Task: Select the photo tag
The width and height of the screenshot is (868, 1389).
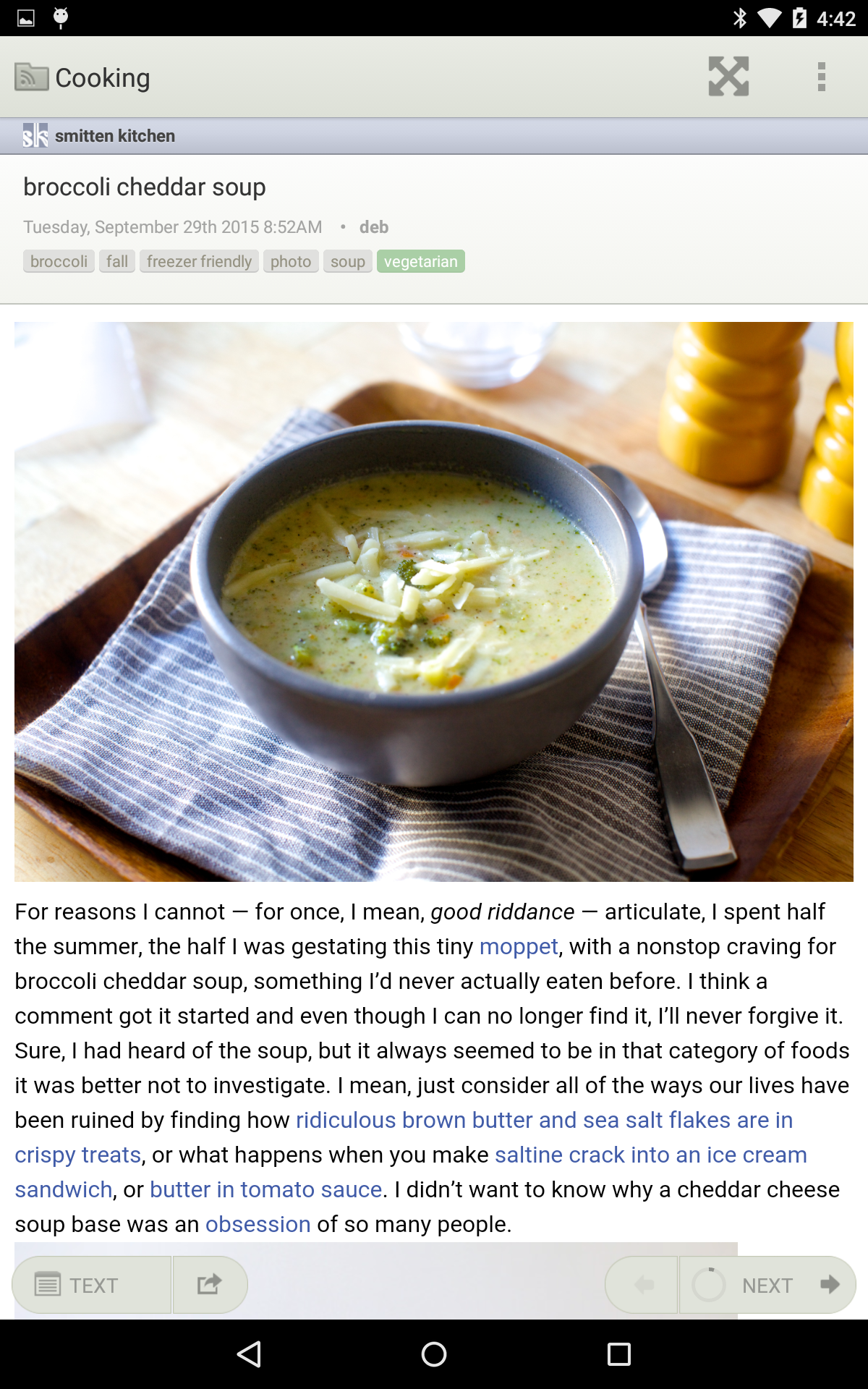Action: pos(290,261)
